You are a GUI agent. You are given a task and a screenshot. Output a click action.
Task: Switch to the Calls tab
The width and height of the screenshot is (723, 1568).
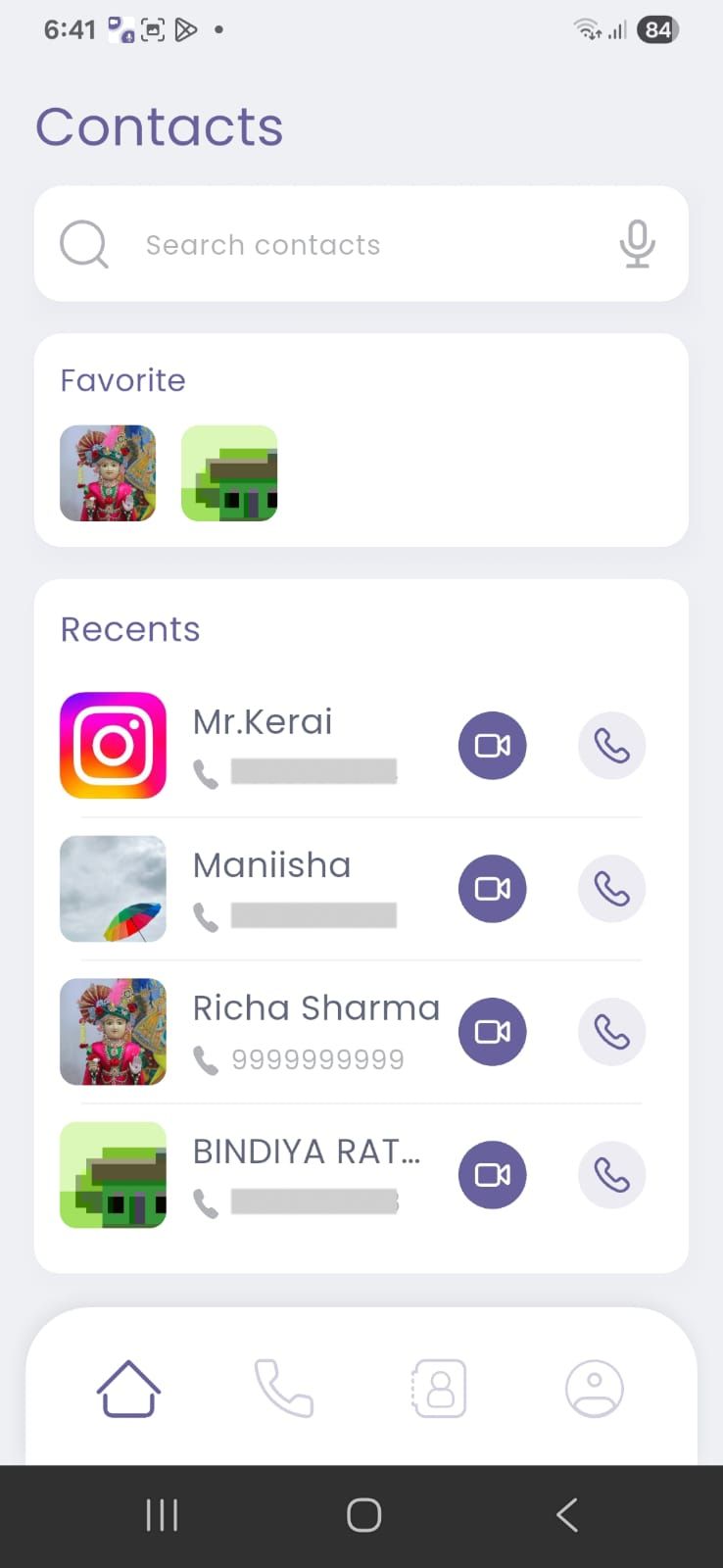coord(283,1388)
